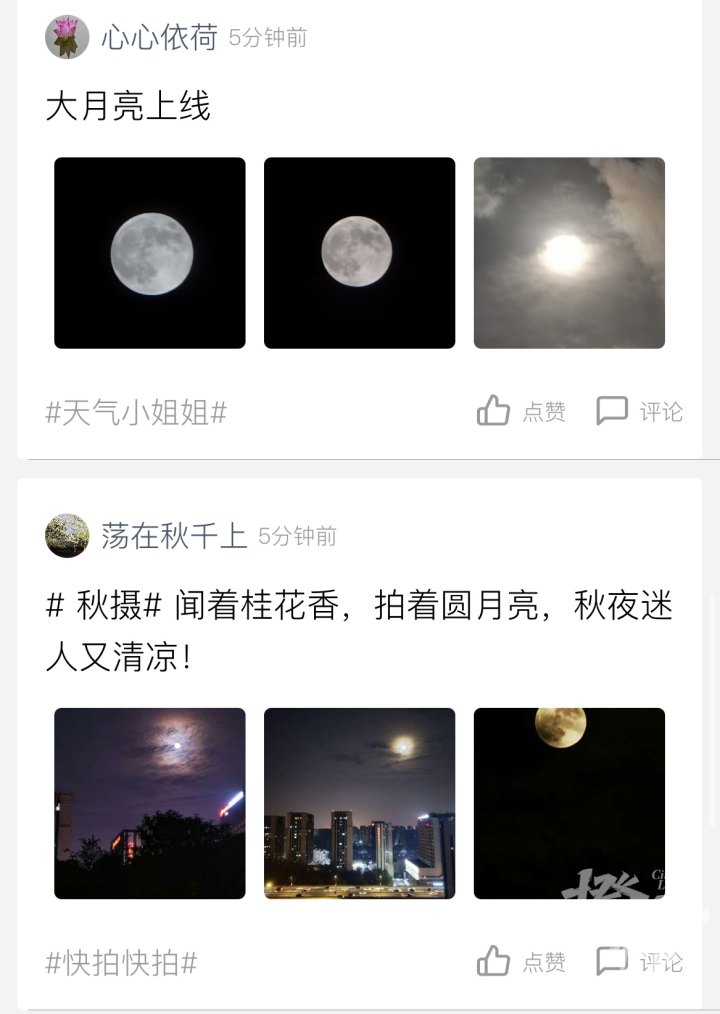Comment on 荡在秋千上's 秋摄 post
The image size is (720, 1014).
[x=640, y=962]
